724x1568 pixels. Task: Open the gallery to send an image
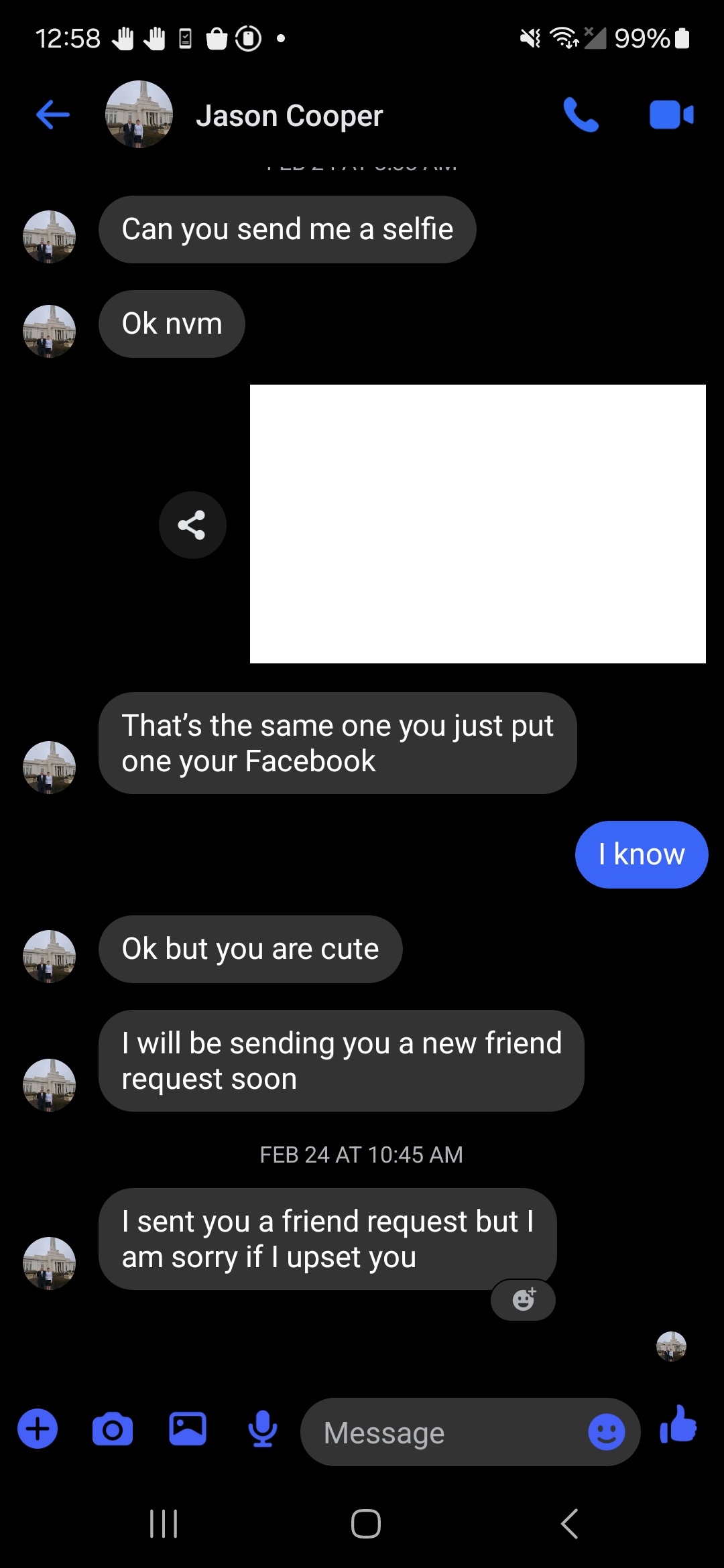point(188,1429)
